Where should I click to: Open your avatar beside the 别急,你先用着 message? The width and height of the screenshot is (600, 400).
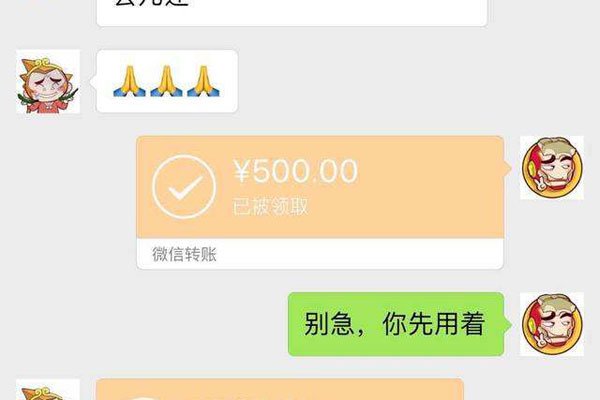click(x=552, y=324)
